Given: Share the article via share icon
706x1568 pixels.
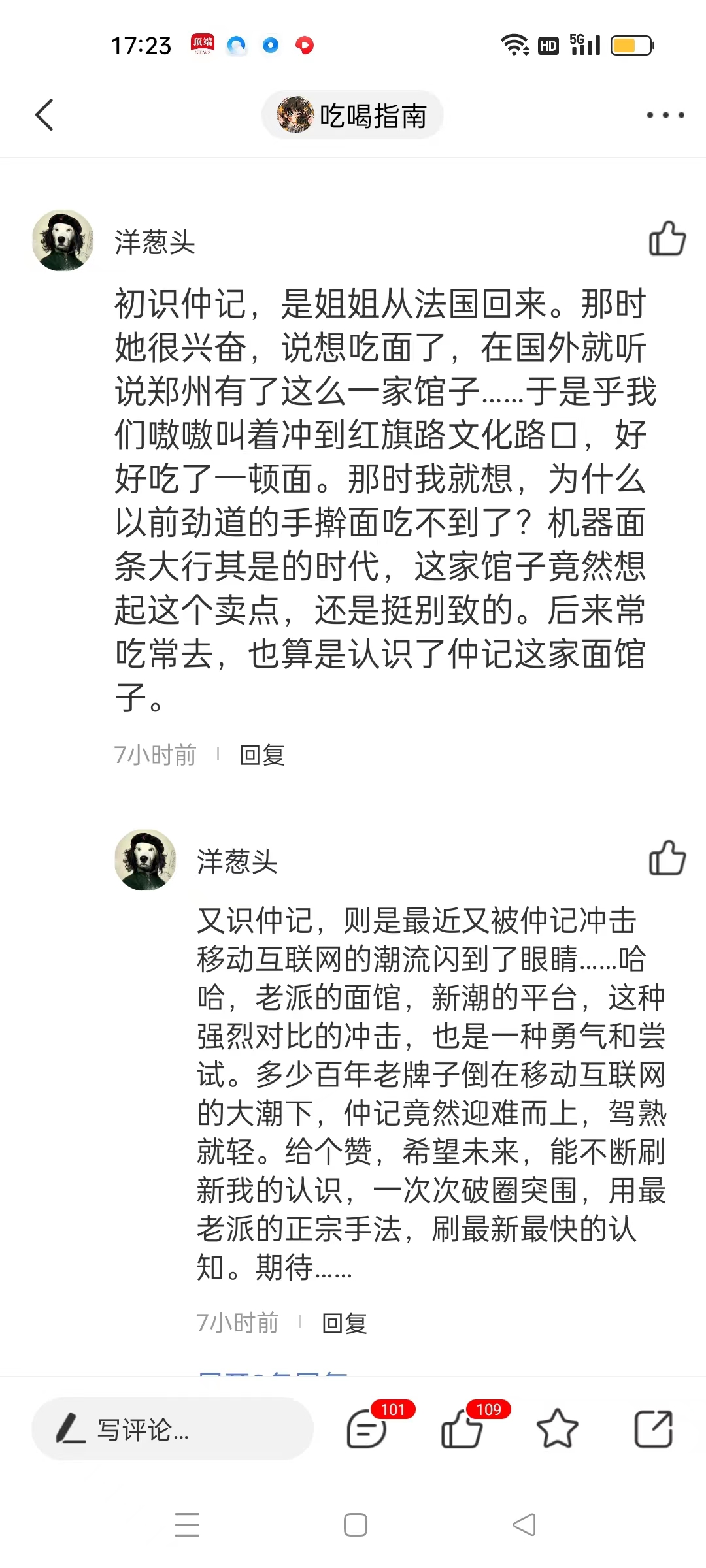Looking at the screenshot, I should point(653,1429).
